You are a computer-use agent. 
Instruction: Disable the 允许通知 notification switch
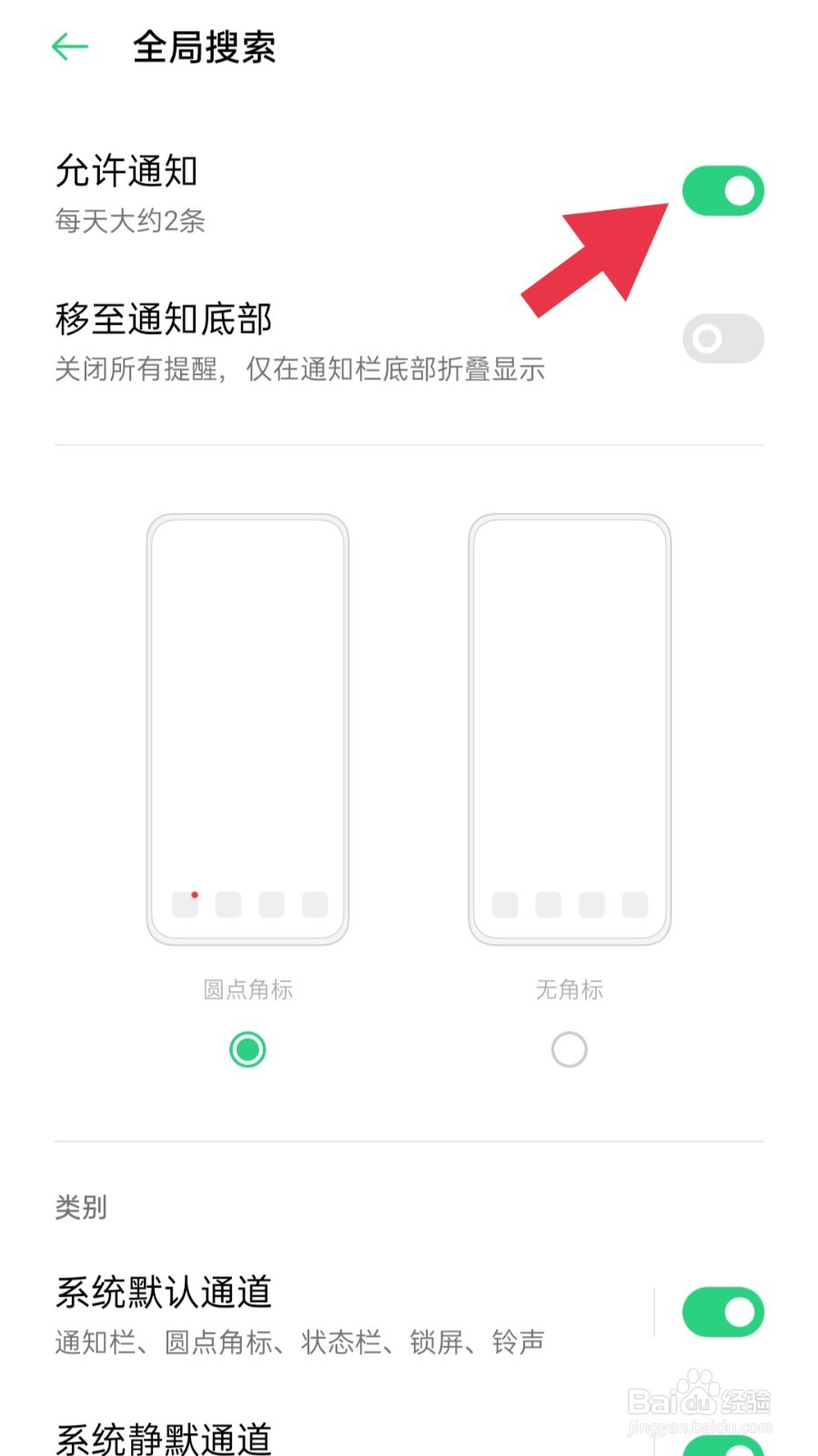point(722,189)
